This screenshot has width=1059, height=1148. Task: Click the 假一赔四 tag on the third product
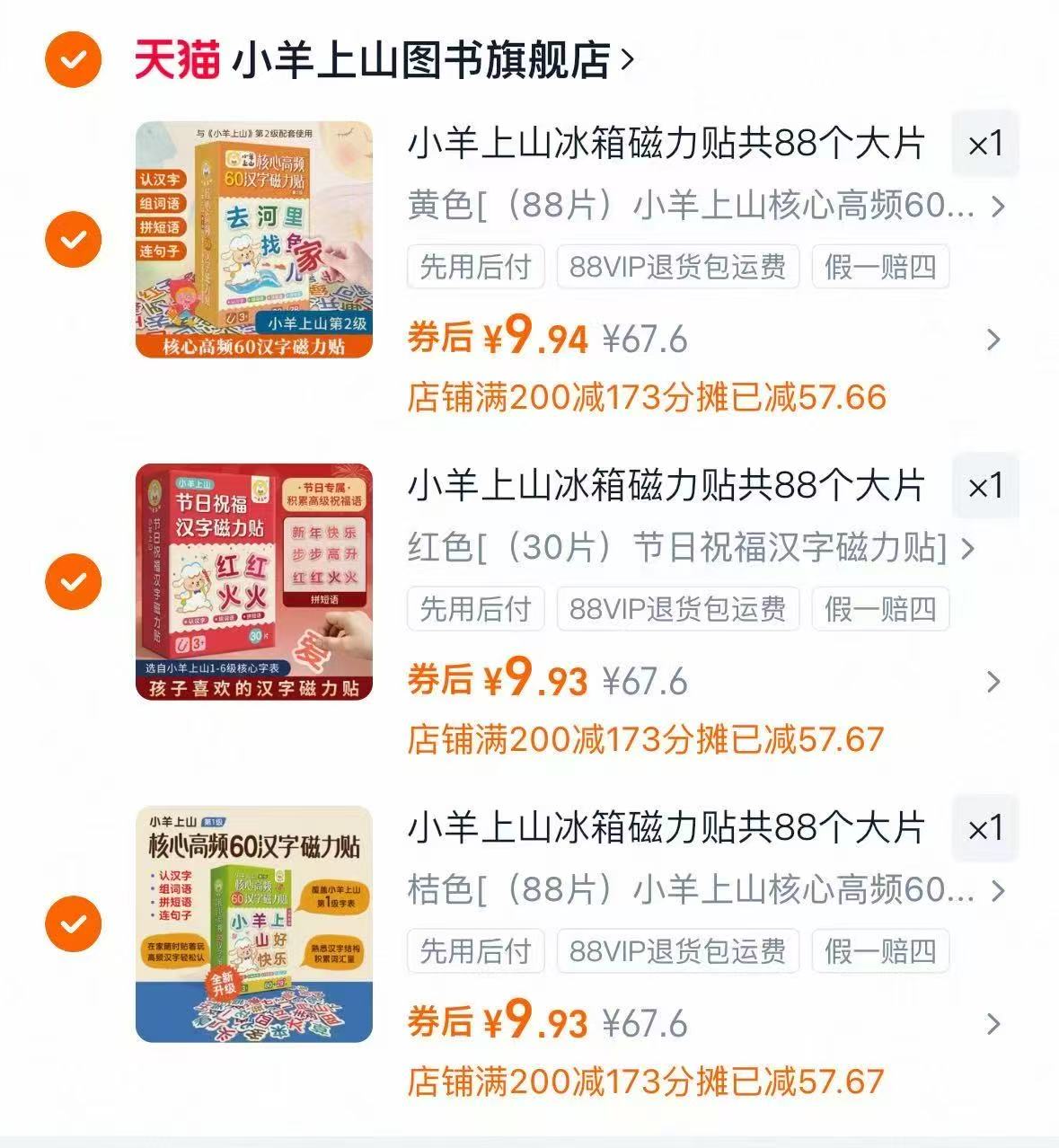pos(881,951)
